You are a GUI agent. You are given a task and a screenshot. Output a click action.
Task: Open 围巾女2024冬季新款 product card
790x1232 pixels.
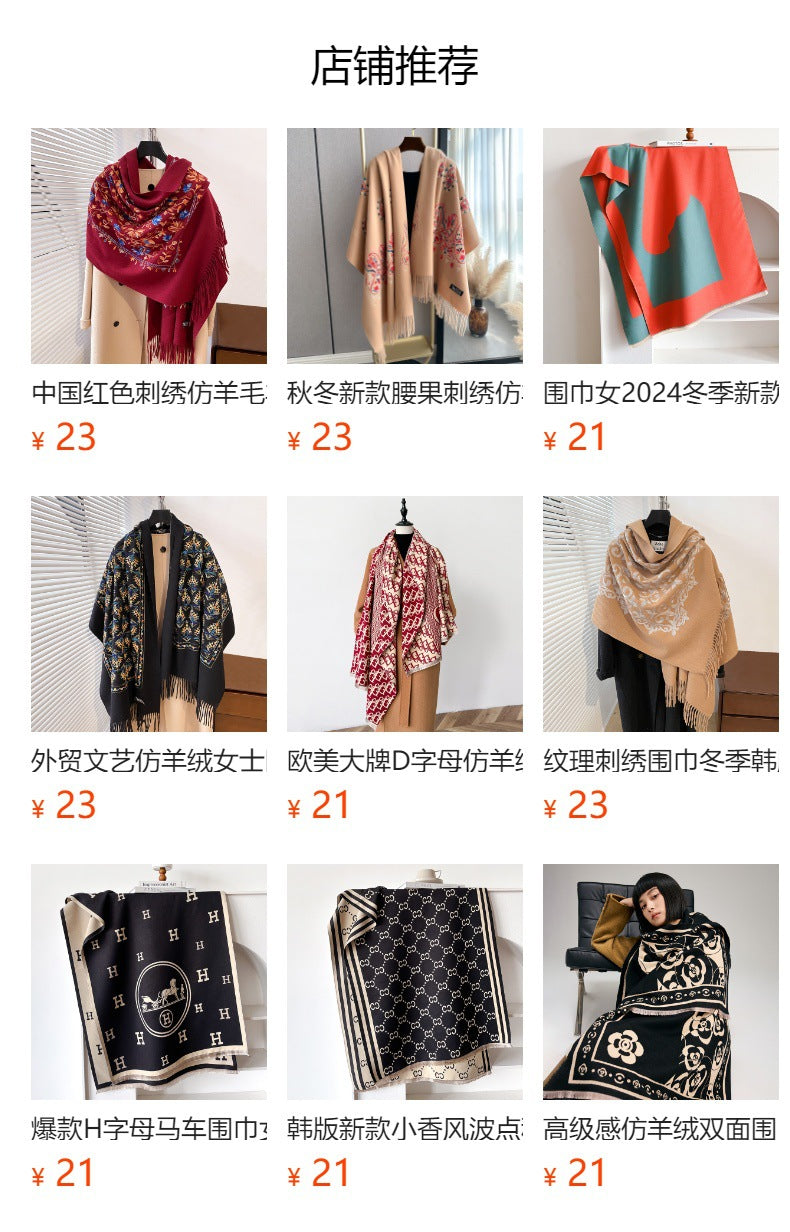(x=660, y=246)
